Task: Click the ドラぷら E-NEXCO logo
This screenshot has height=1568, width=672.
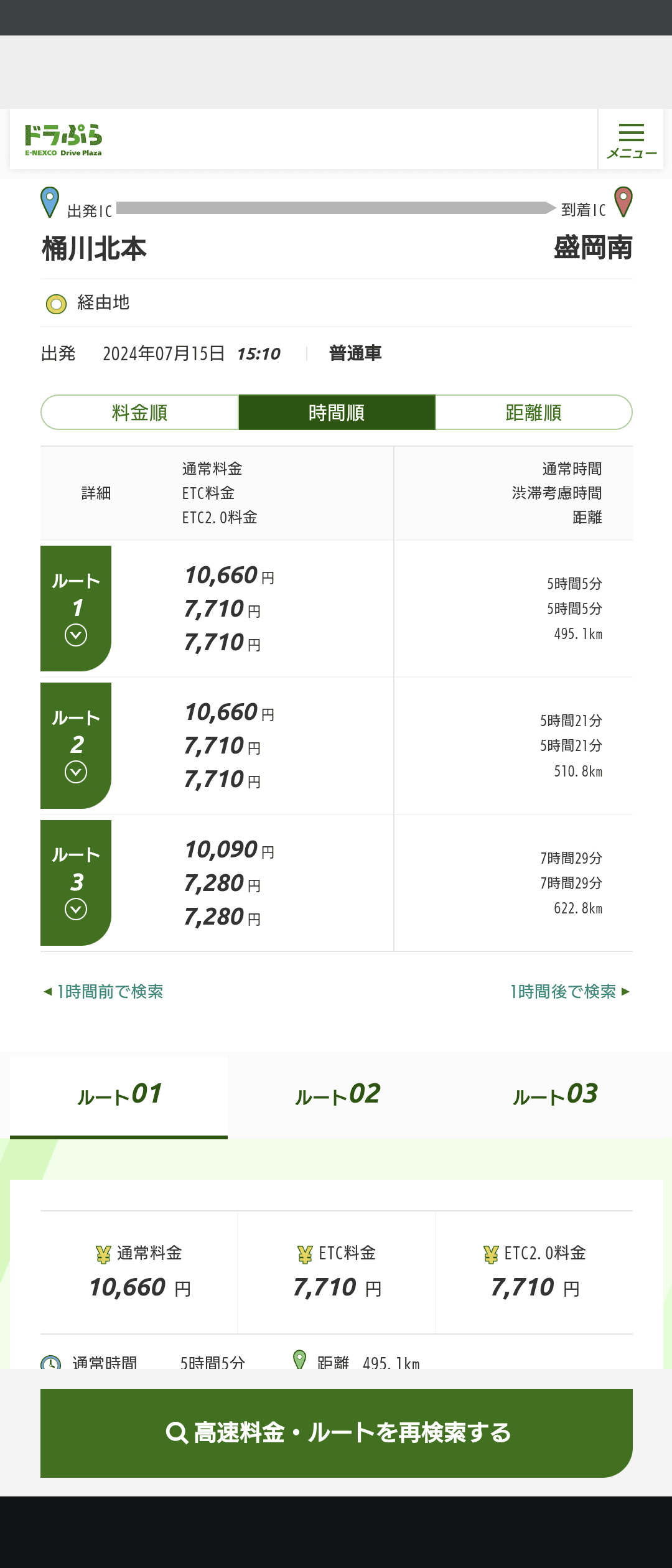Action: click(64, 138)
